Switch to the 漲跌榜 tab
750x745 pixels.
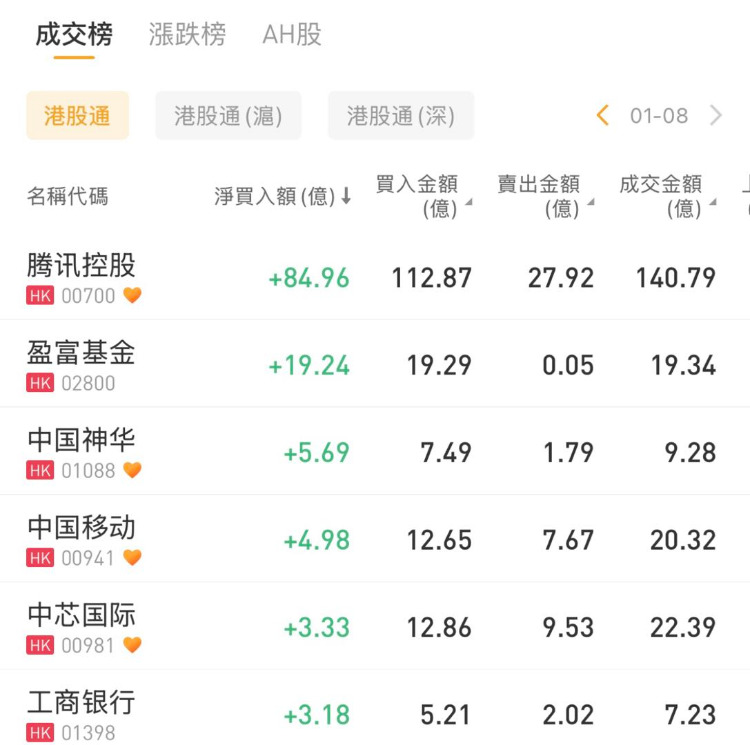pos(187,35)
